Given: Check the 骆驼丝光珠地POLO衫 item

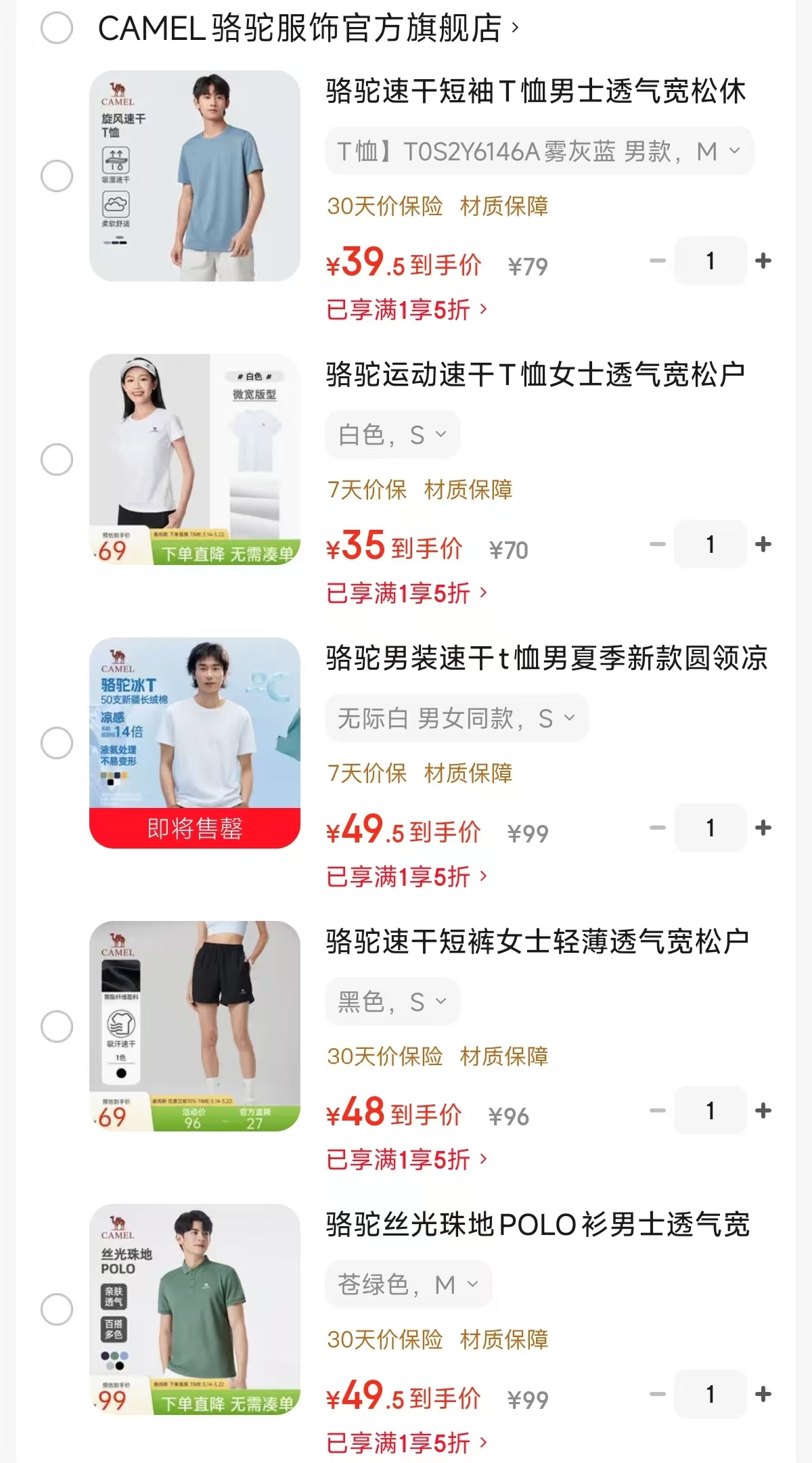Looking at the screenshot, I should (57, 1309).
